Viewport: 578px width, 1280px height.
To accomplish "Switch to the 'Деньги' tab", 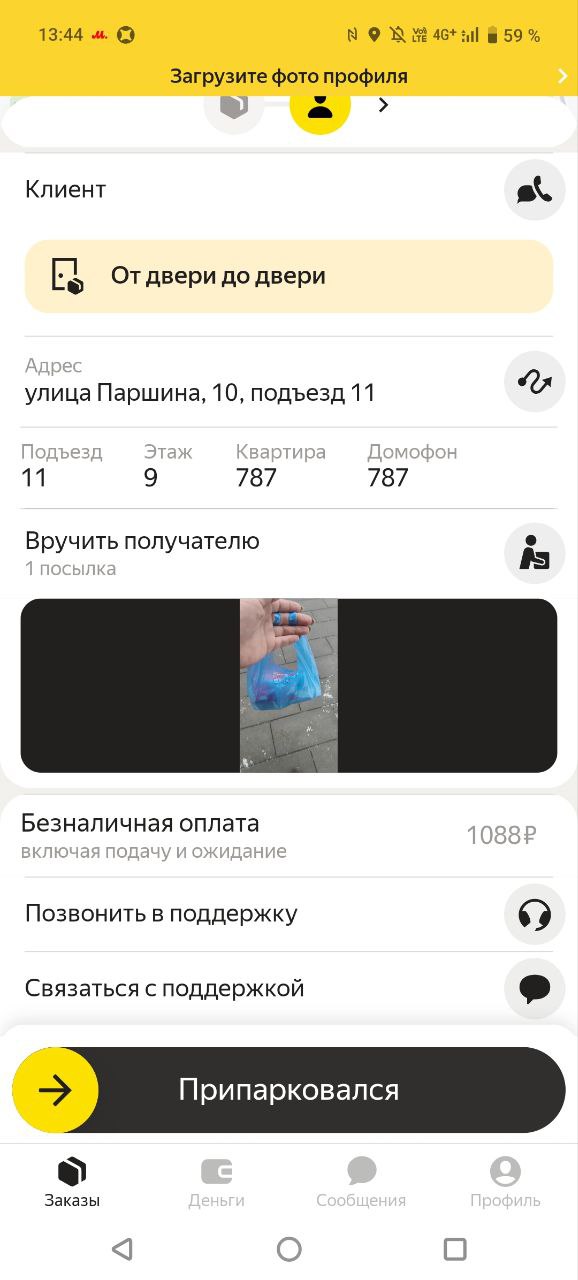I will point(216,1183).
